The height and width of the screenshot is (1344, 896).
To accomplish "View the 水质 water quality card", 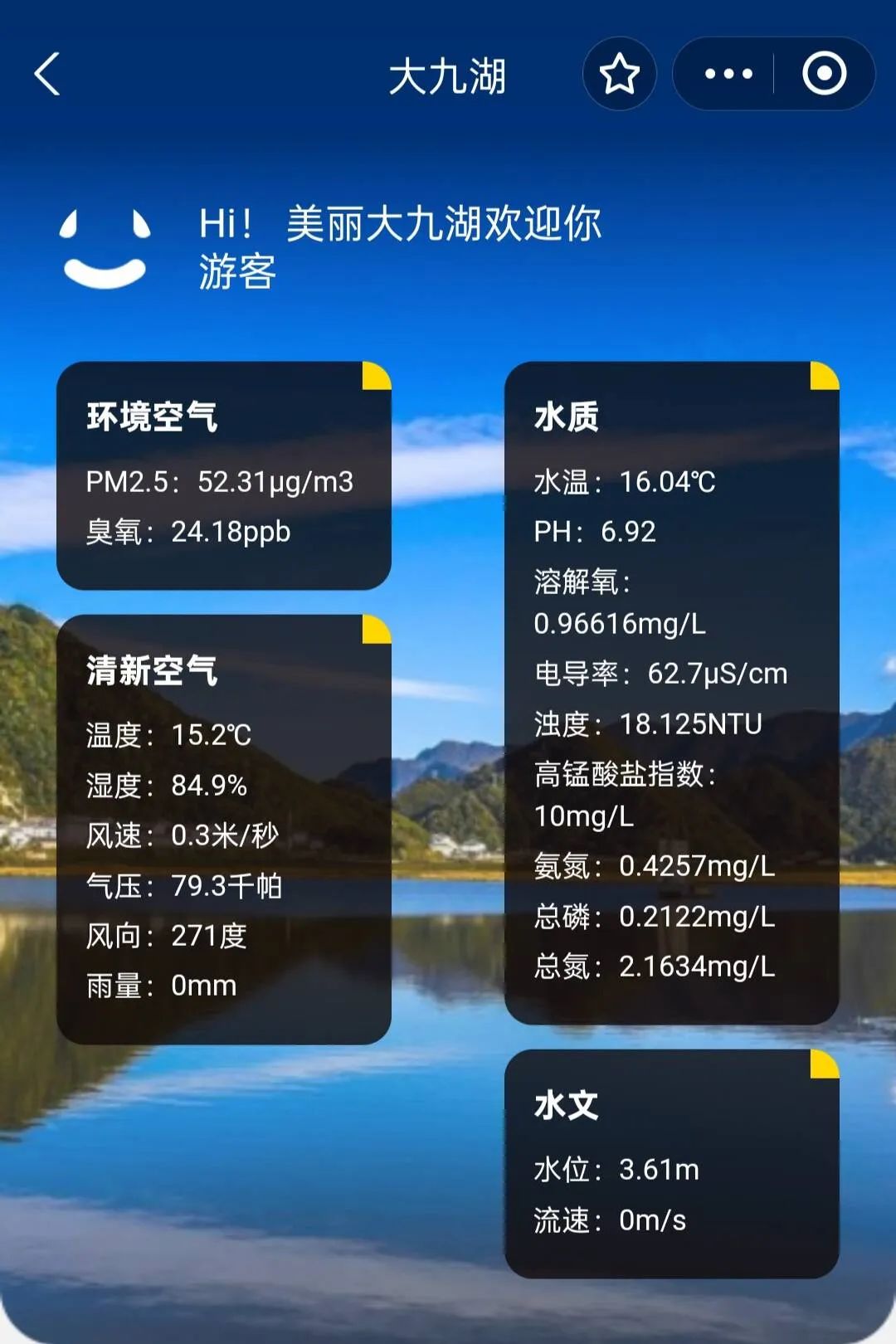I will (671, 693).
